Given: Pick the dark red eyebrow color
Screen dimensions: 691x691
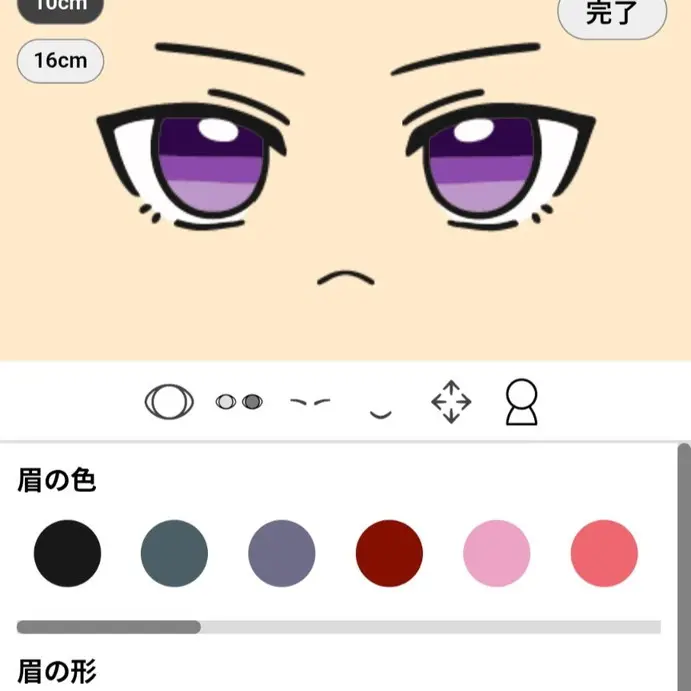Looking at the screenshot, I should tap(389, 553).
